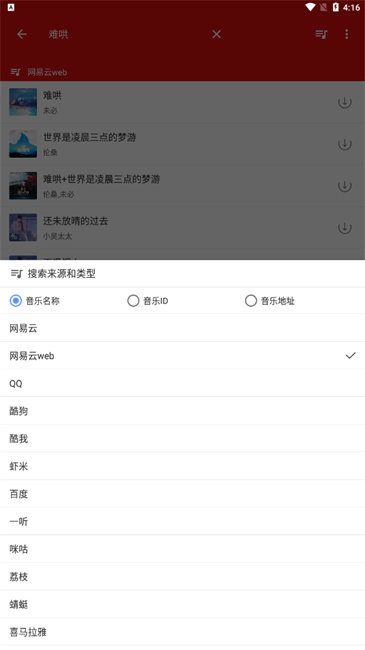This screenshot has width=365, height=650.
Task: Pick the 荔枝 source
Action: click(x=182, y=577)
